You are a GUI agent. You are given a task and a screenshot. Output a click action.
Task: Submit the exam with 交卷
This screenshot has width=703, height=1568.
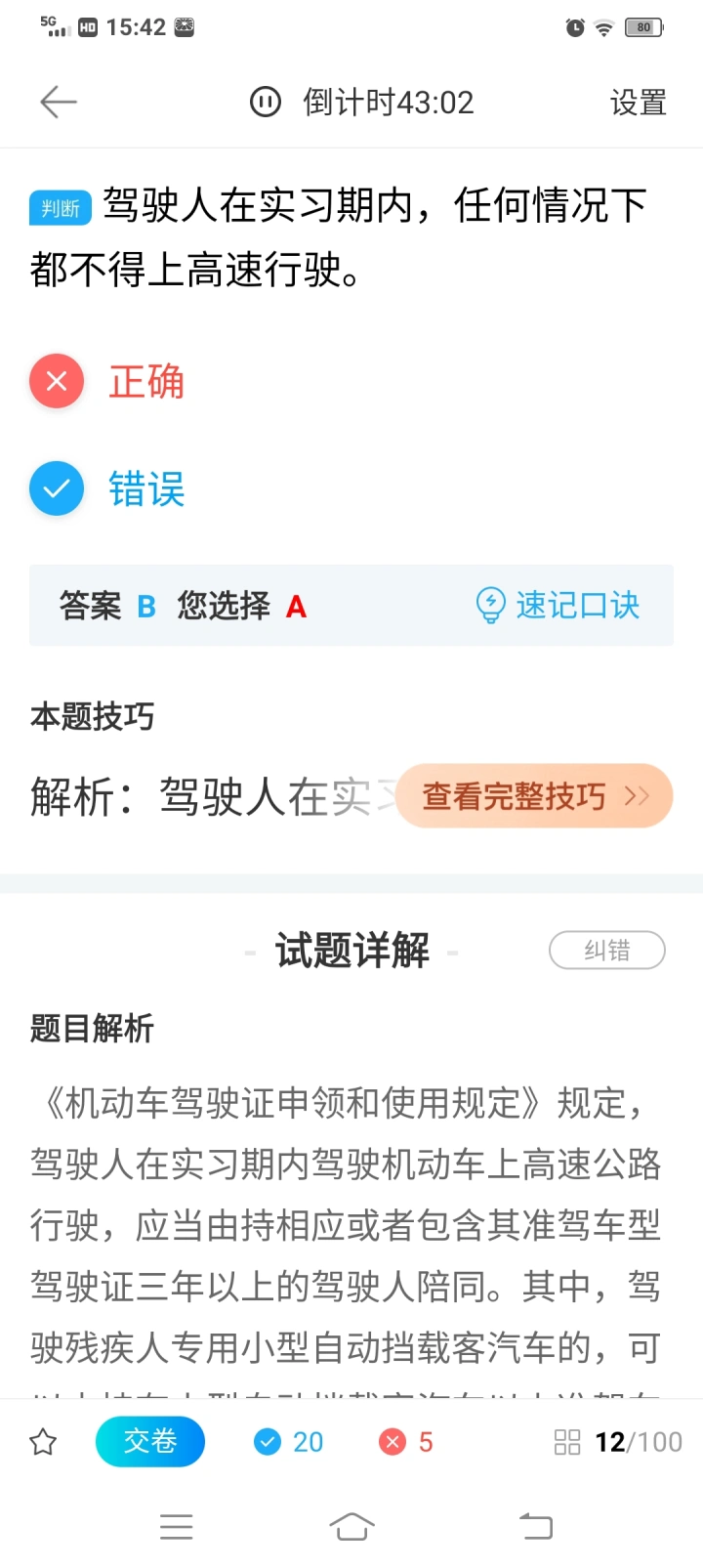pos(150,1441)
